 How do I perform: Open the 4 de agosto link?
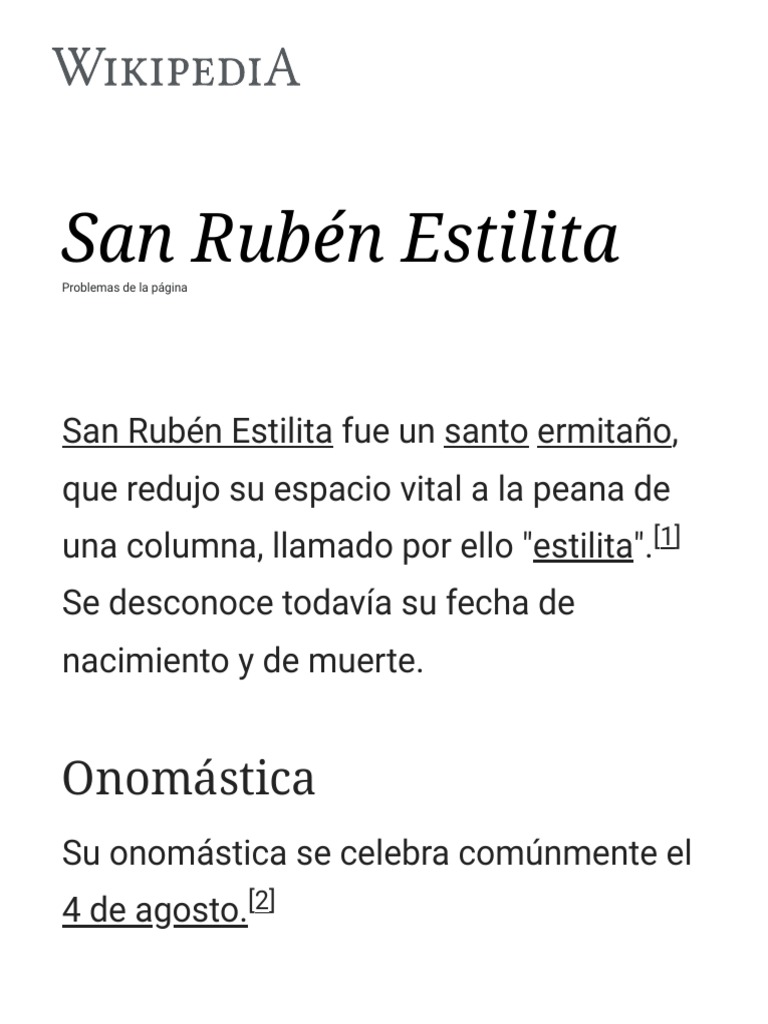coord(155,910)
